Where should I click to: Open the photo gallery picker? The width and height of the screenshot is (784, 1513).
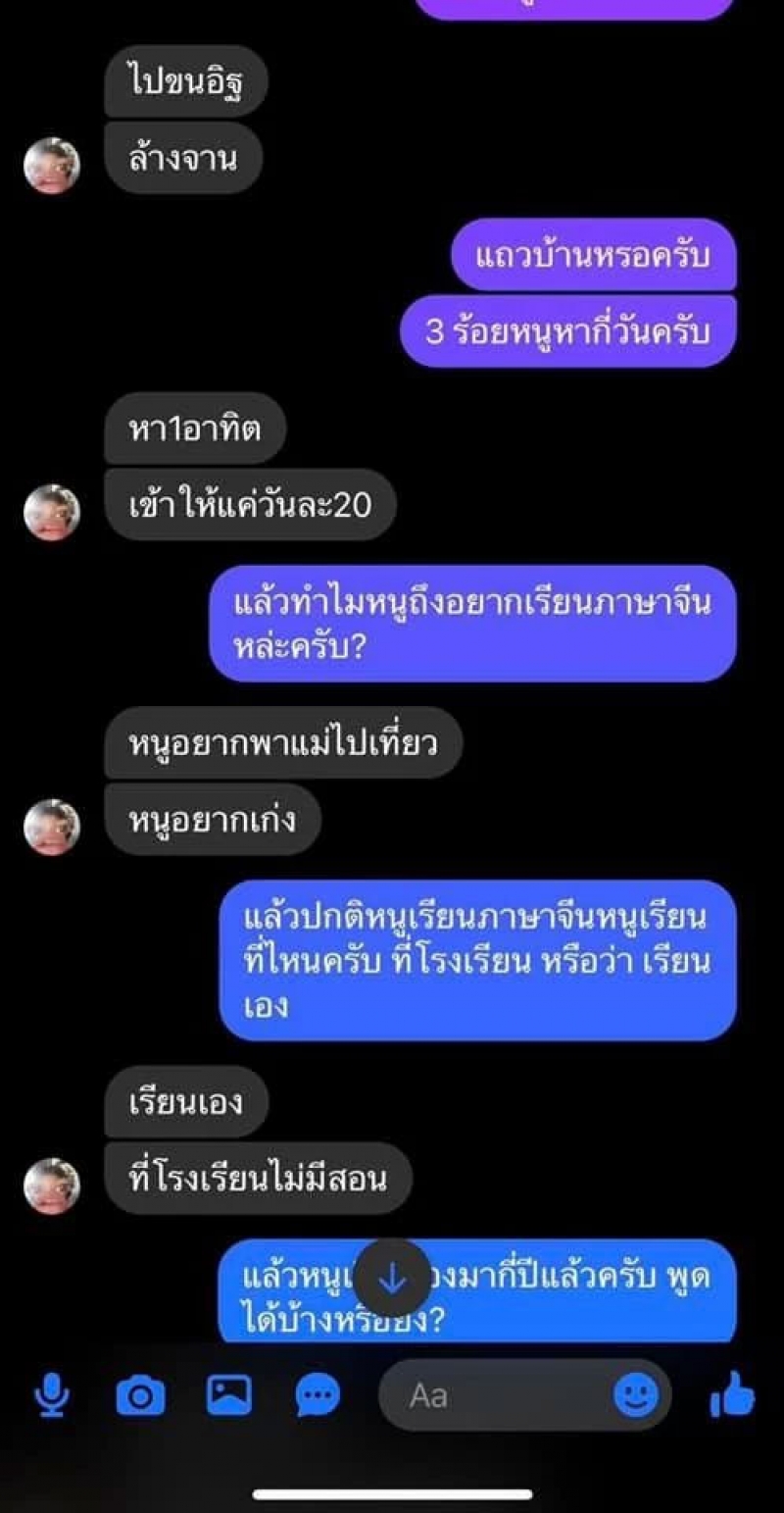coord(228,1394)
